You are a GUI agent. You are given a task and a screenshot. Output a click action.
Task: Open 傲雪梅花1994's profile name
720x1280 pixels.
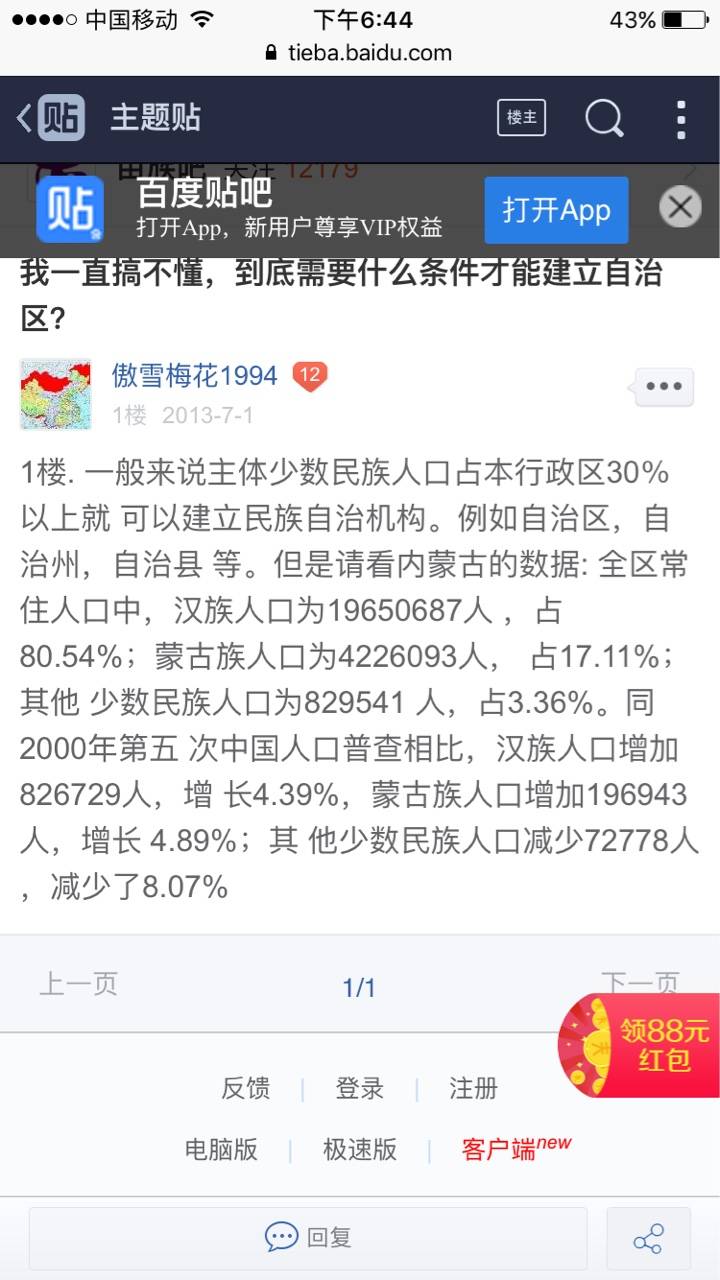click(x=195, y=376)
